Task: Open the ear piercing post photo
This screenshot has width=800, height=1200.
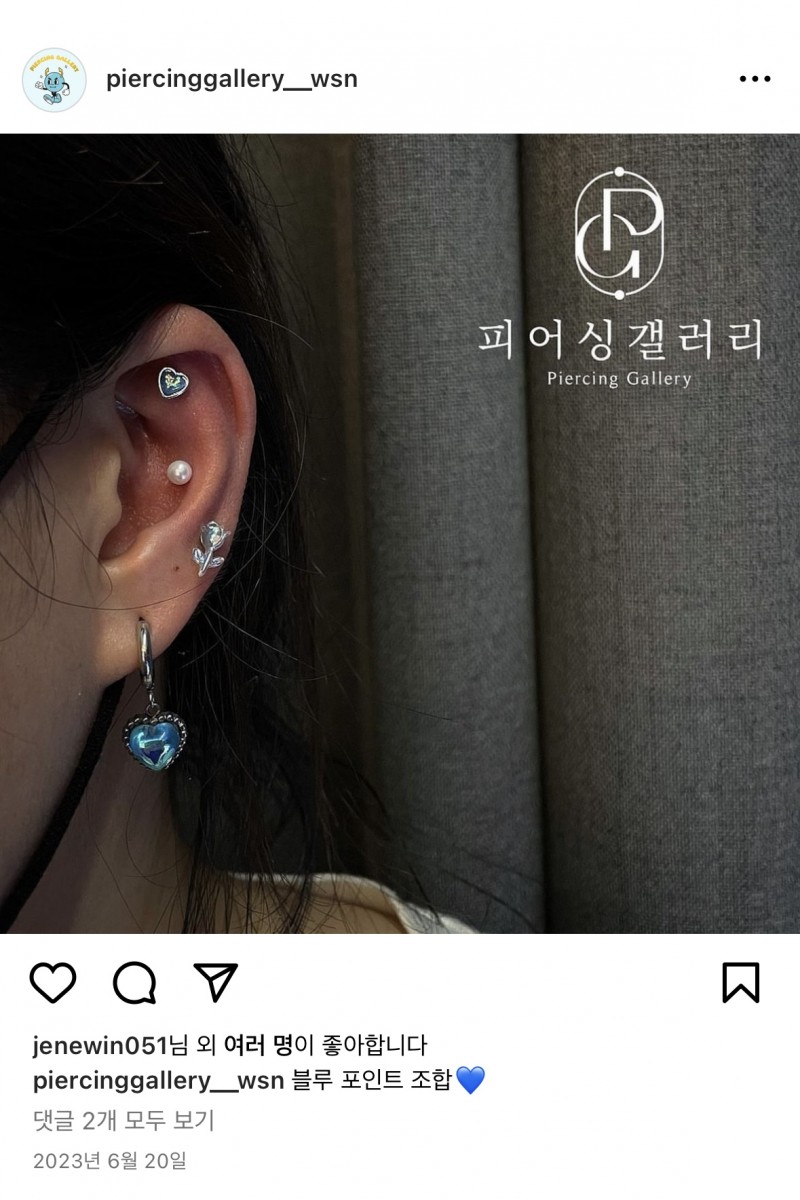Action: pos(400,533)
